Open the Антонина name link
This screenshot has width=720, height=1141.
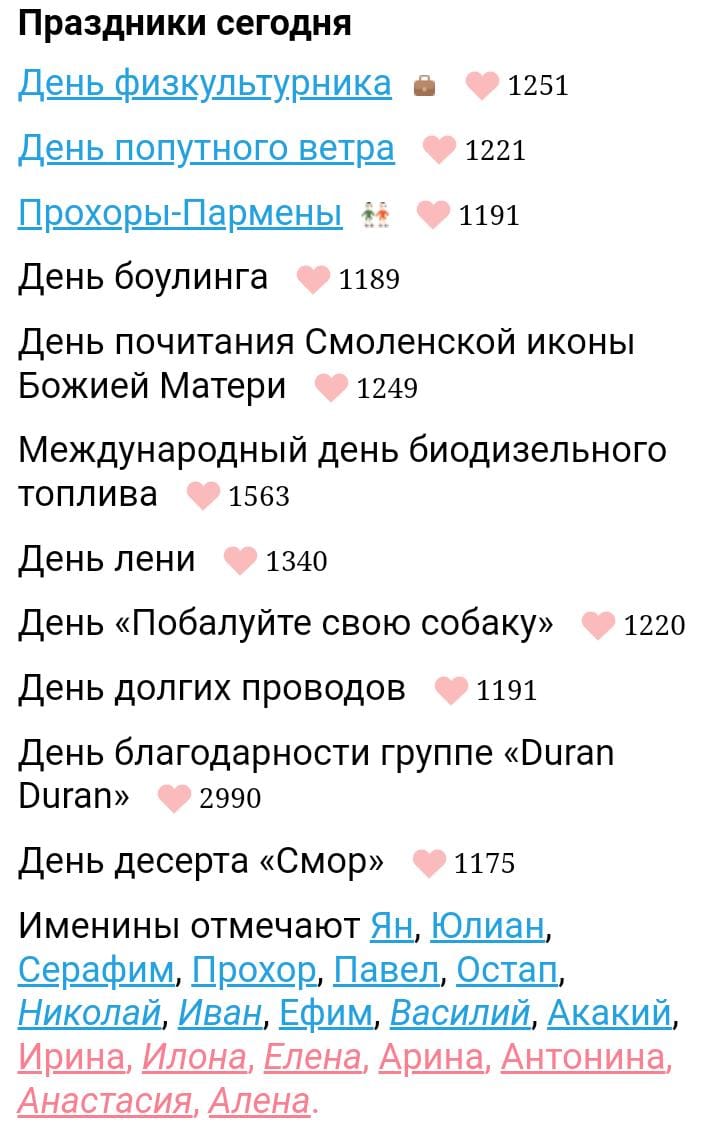pyautogui.click(x=583, y=1056)
